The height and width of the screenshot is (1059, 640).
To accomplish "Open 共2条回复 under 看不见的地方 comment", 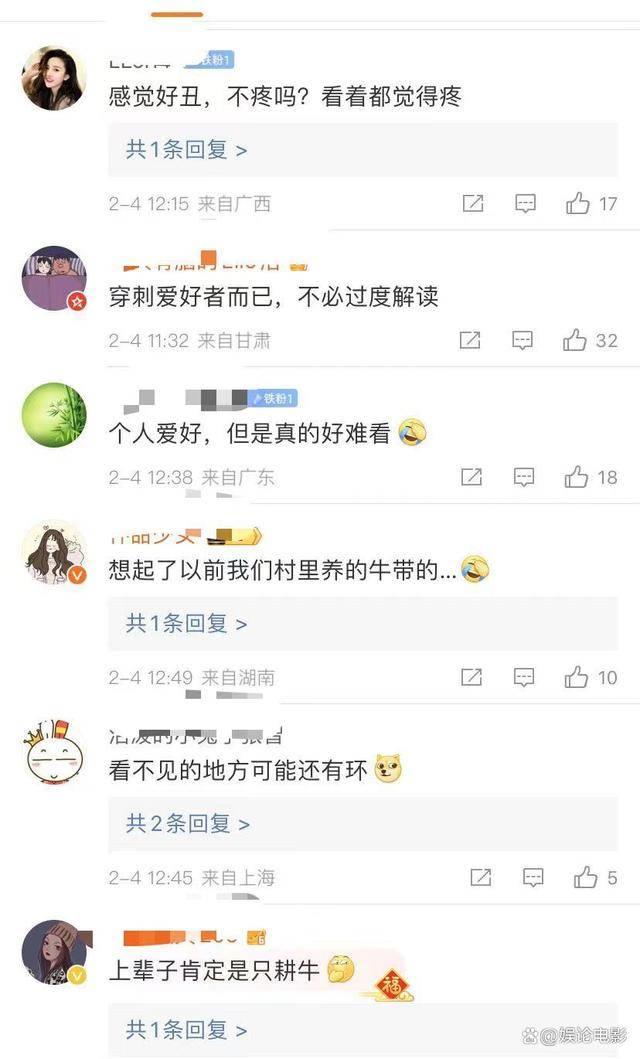I will [x=188, y=824].
